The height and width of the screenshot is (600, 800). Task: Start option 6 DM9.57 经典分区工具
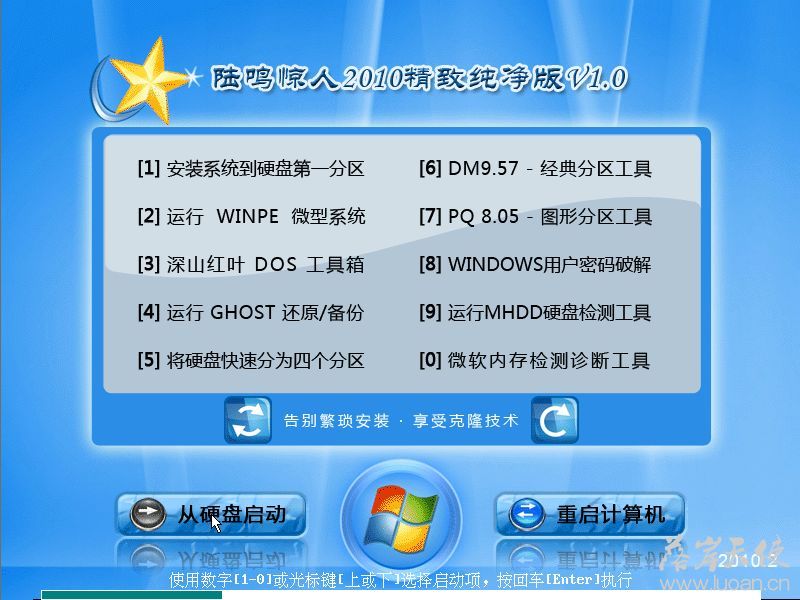click(535, 169)
